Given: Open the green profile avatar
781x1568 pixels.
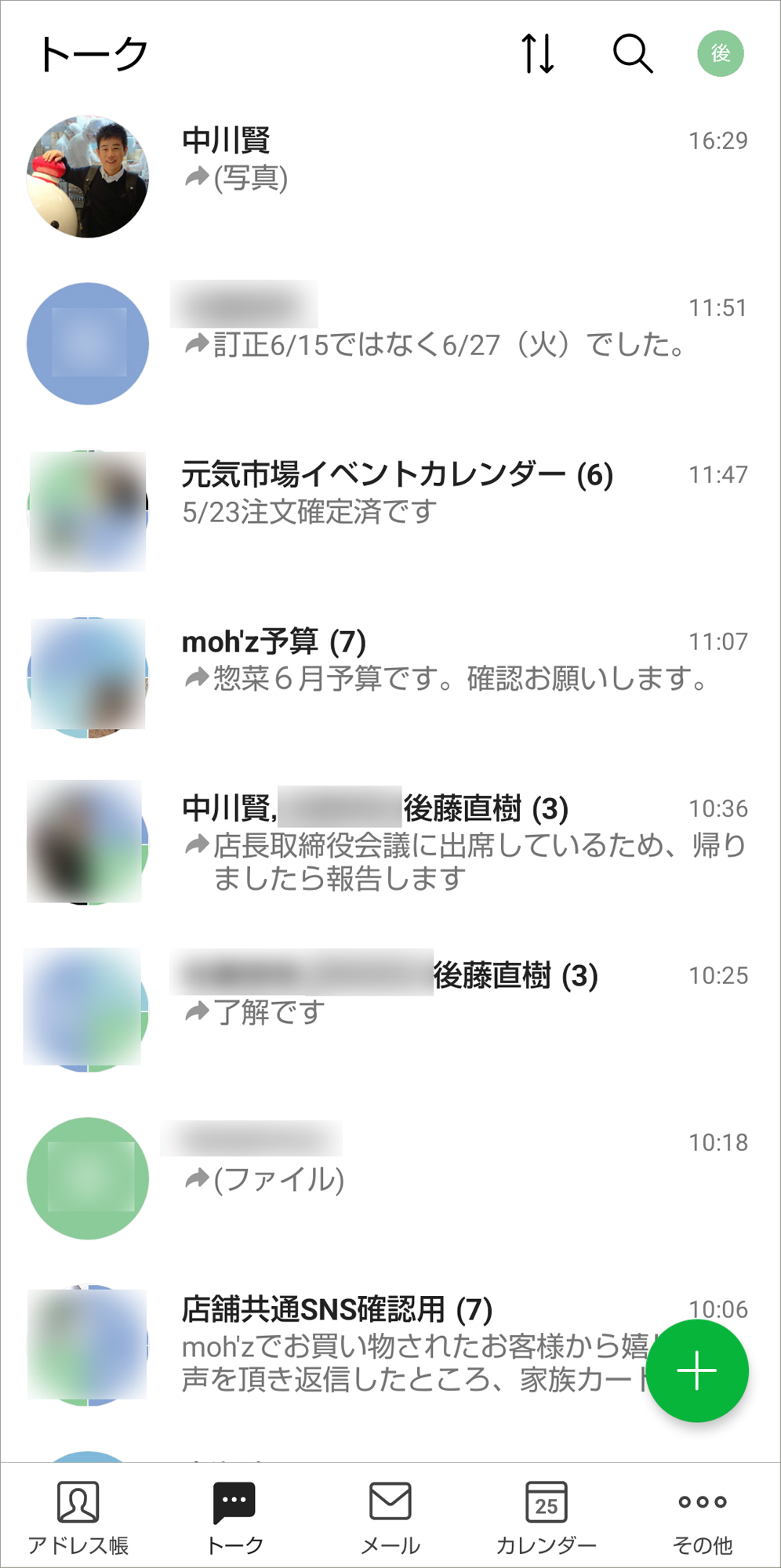Looking at the screenshot, I should pos(720,54).
